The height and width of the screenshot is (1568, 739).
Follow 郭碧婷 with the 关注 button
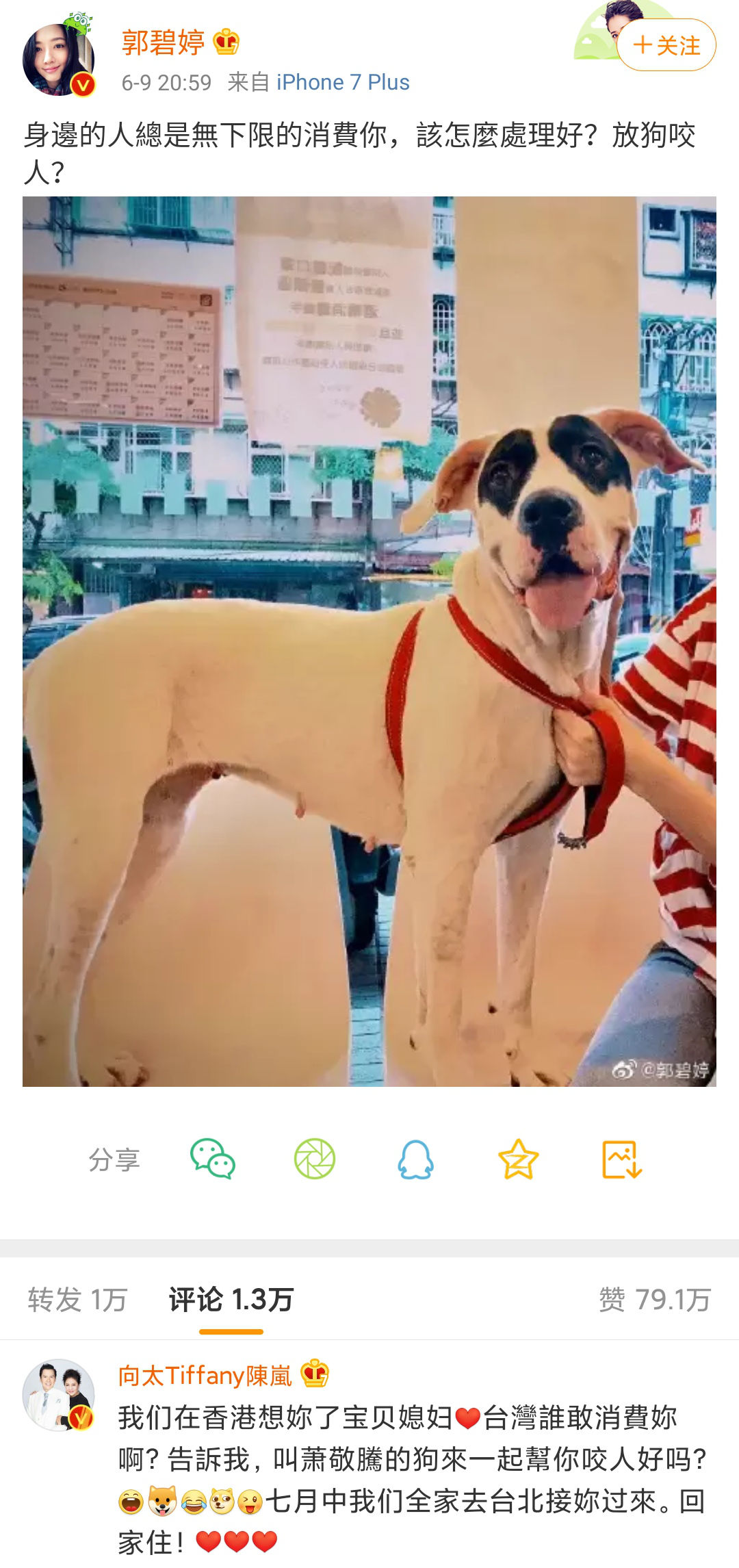click(666, 45)
